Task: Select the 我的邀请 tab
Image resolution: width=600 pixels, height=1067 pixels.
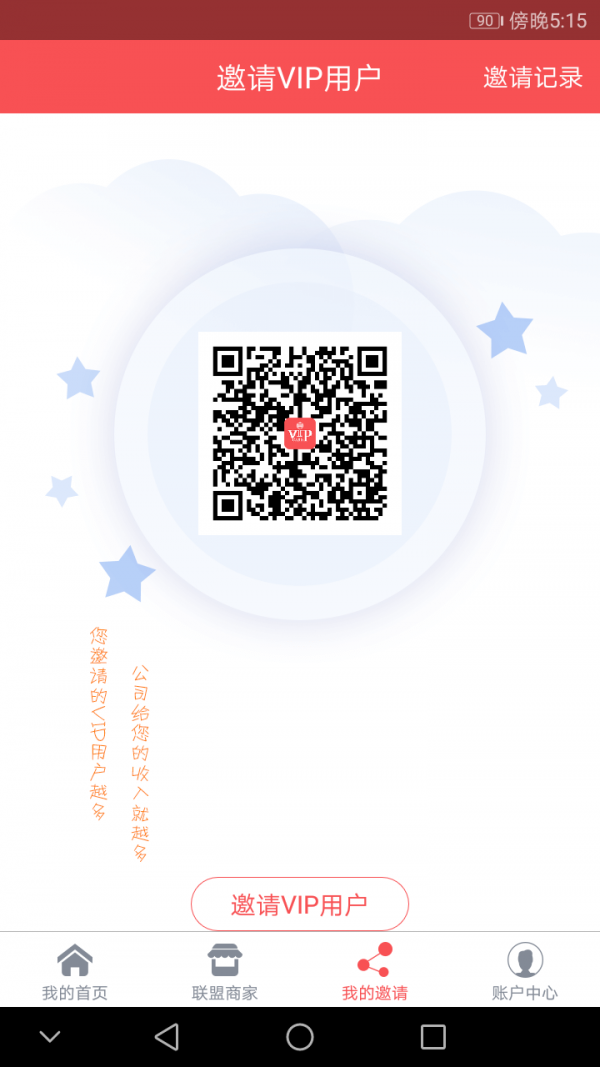Action: coord(375,971)
